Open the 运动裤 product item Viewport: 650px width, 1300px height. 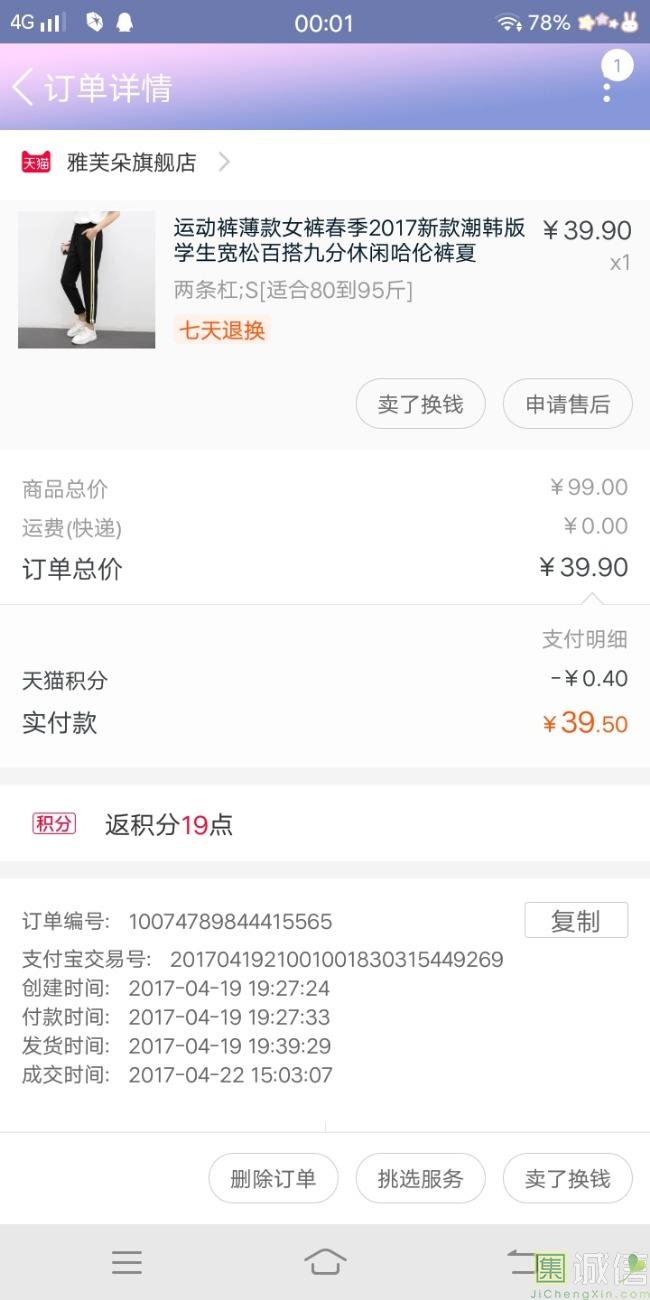[x=325, y=280]
